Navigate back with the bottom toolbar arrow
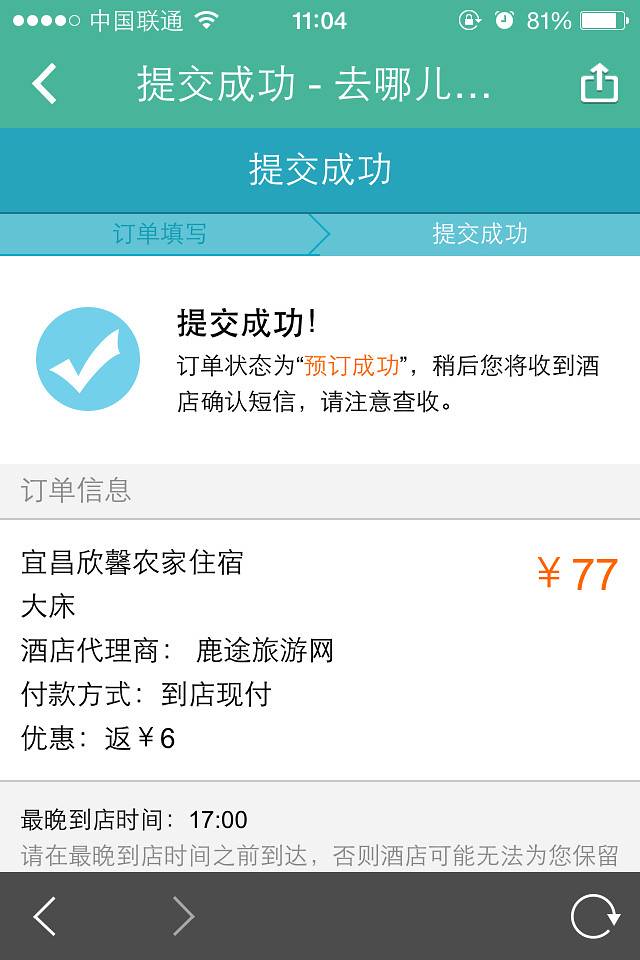 click(44, 915)
